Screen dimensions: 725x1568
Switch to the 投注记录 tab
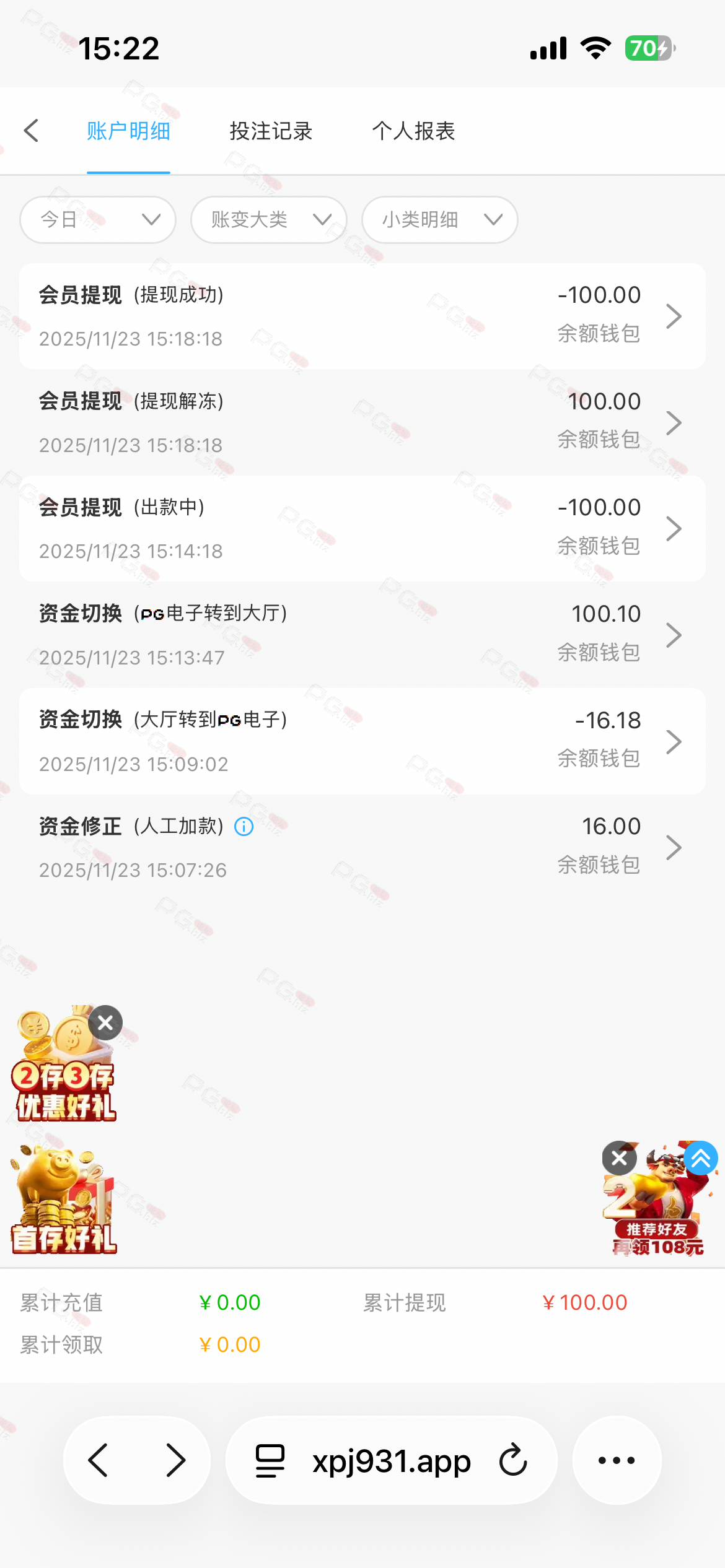(x=271, y=131)
